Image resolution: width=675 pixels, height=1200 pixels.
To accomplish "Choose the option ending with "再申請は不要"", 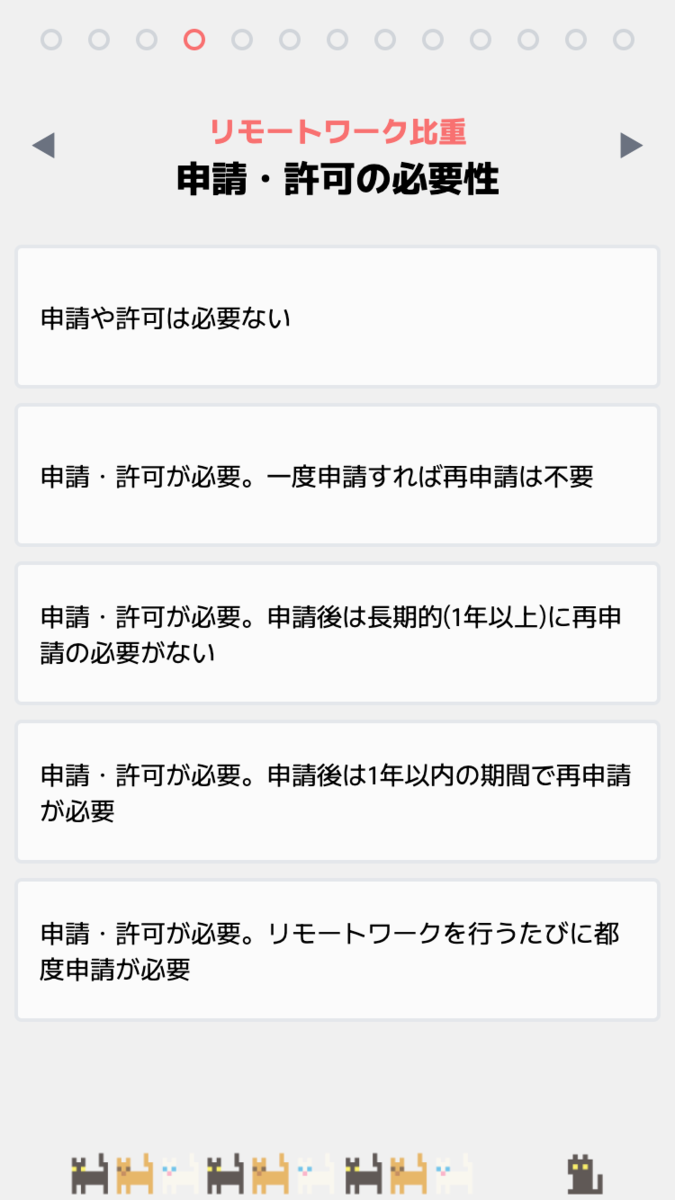I will point(337,476).
